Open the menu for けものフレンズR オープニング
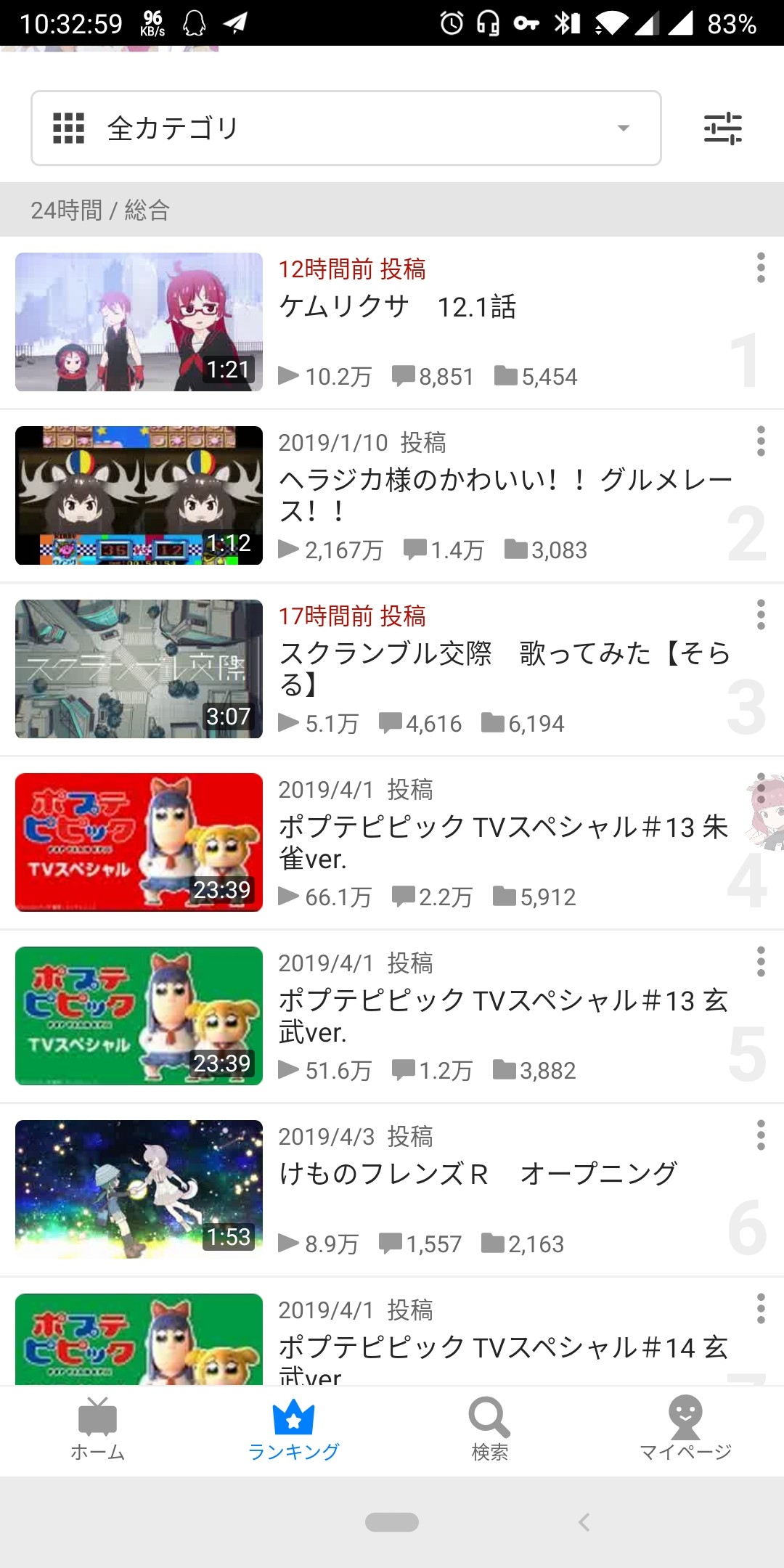 760,1135
